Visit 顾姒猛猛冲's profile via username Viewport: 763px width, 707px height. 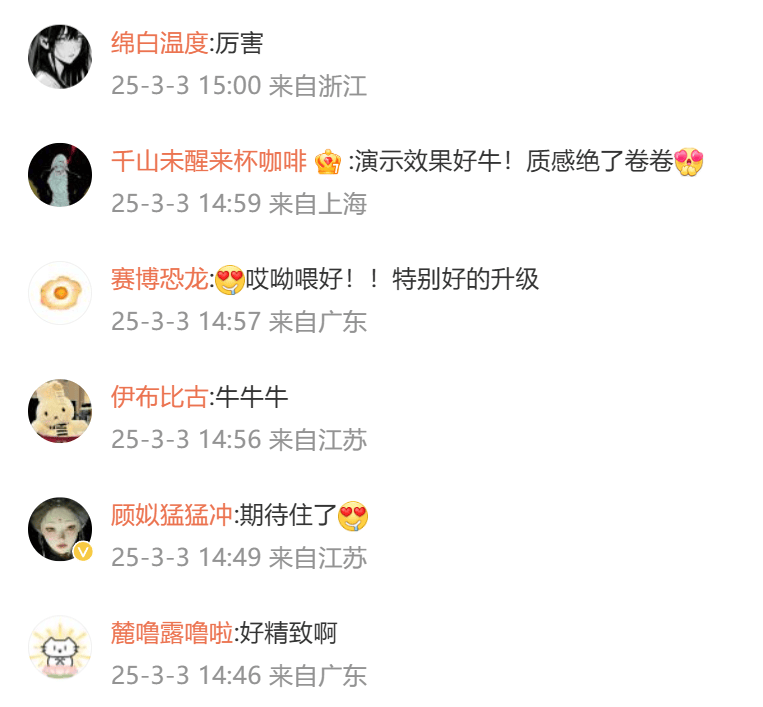pos(171,515)
